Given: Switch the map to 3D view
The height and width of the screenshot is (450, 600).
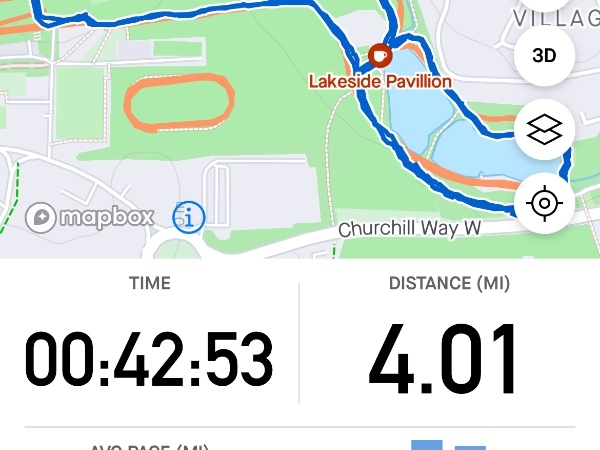Looking at the screenshot, I should tap(544, 56).
